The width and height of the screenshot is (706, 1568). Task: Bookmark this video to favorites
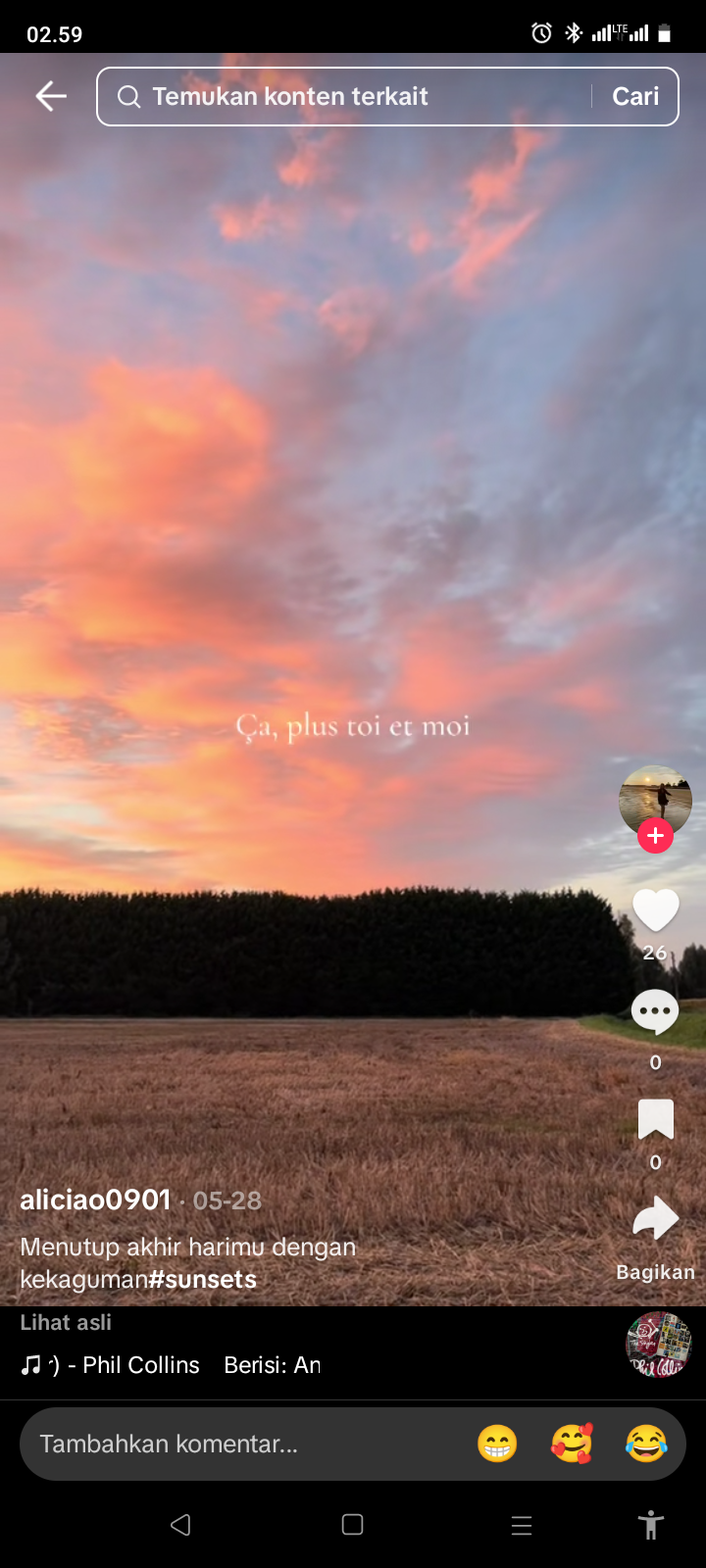[x=655, y=1119]
